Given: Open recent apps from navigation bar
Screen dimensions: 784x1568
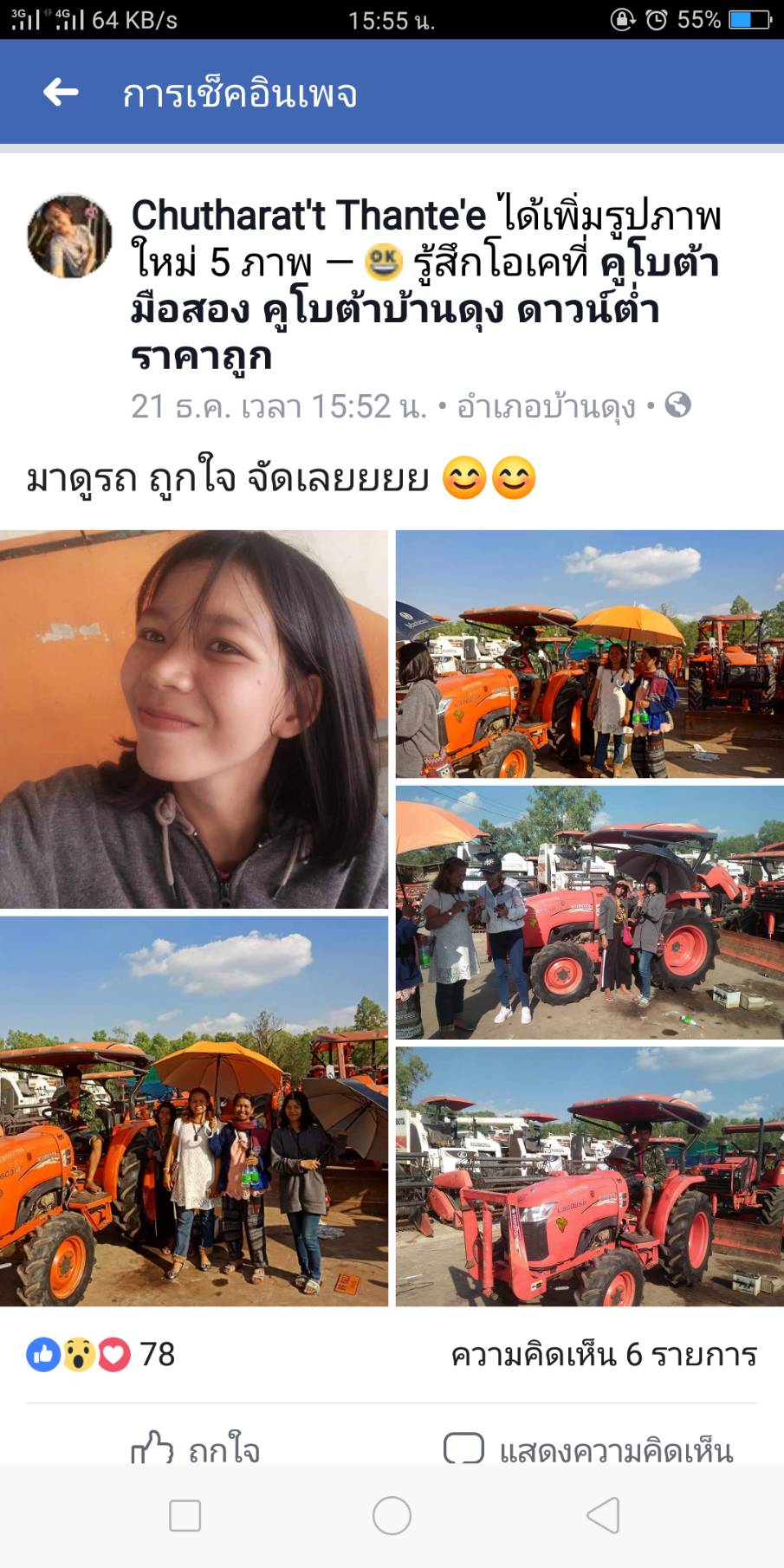Looking at the screenshot, I should [185, 1515].
